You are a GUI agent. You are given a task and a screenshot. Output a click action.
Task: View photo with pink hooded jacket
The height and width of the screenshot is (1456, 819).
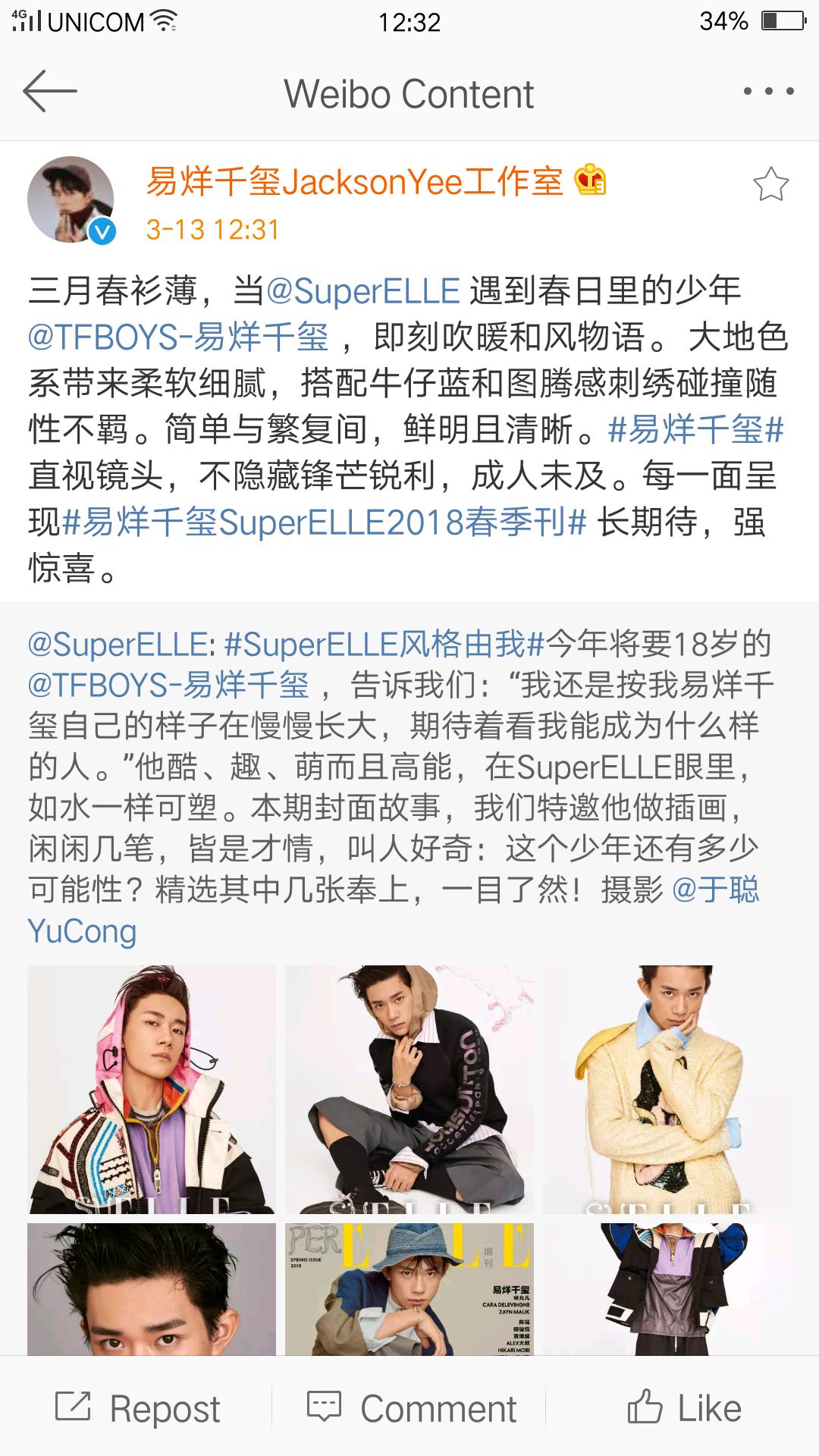click(x=152, y=1089)
